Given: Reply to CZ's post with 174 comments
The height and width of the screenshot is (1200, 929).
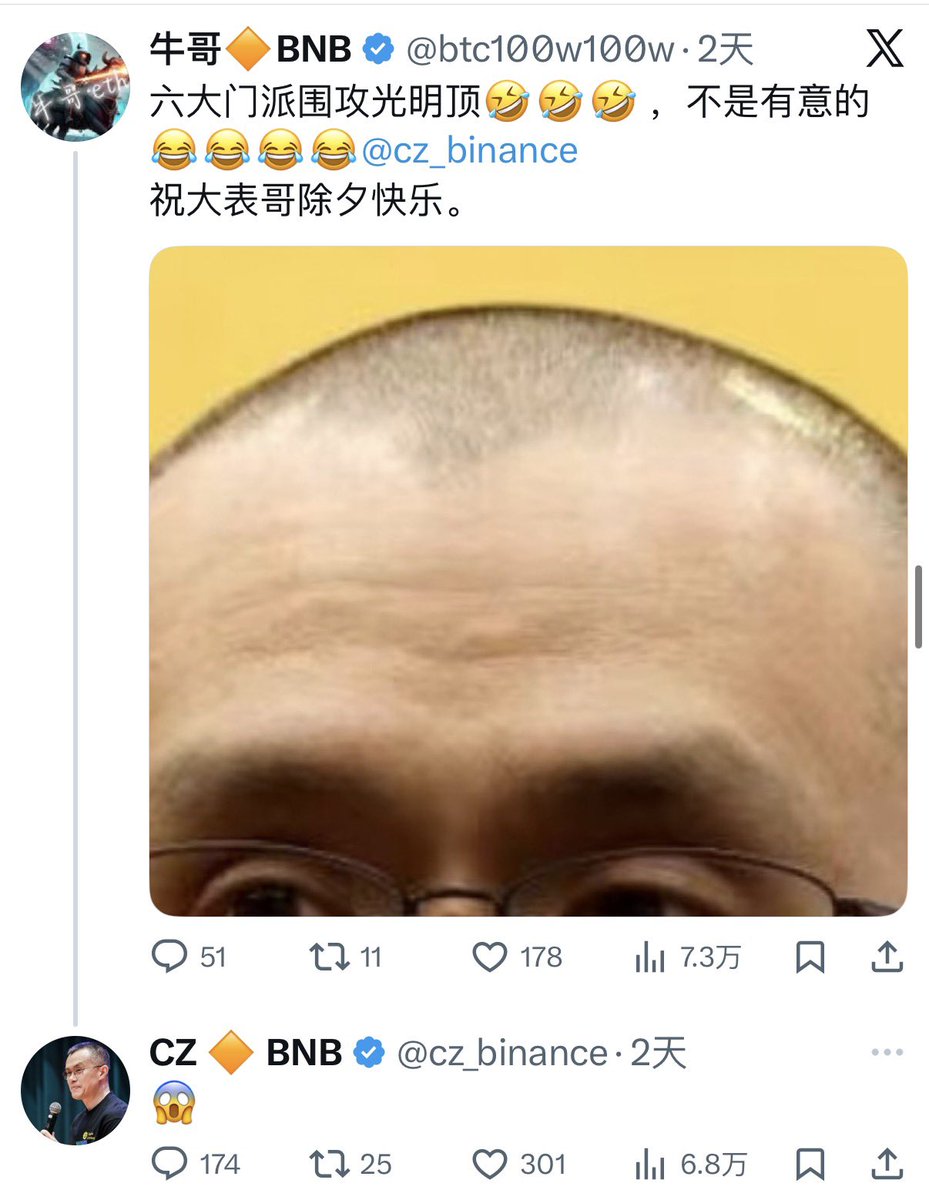Looking at the screenshot, I should click(170, 1164).
